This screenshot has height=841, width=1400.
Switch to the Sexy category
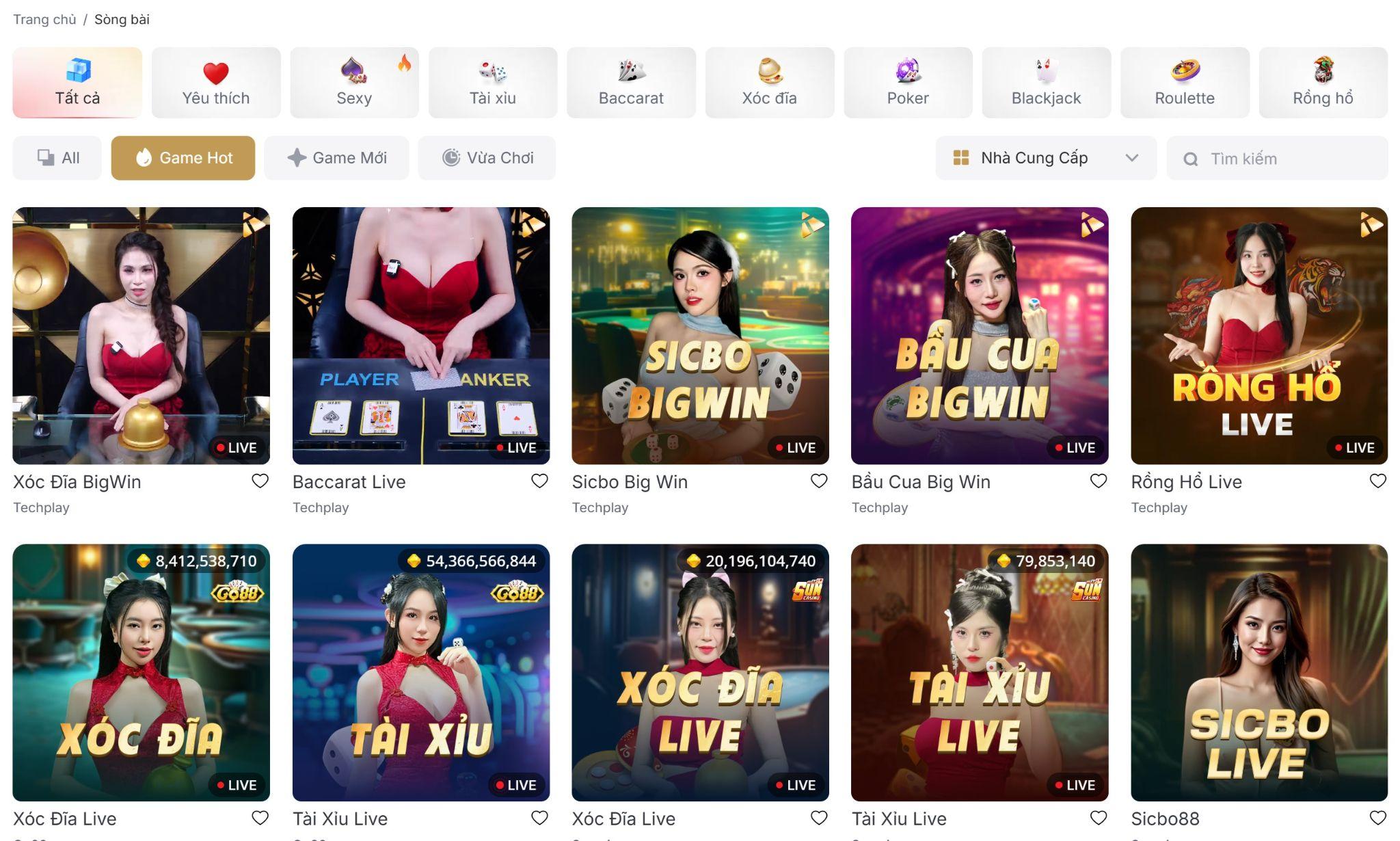354,83
